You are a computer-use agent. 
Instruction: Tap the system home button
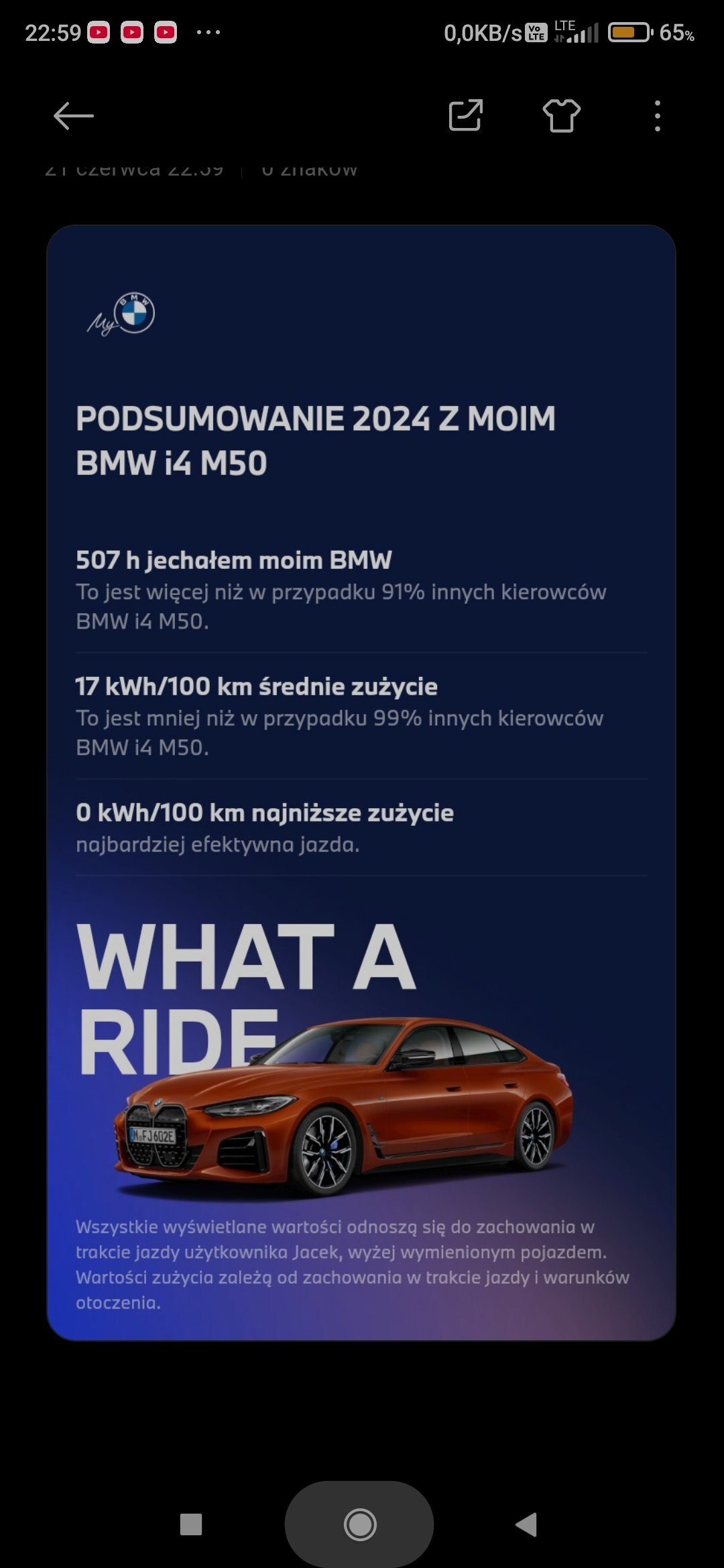pos(360,1524)
